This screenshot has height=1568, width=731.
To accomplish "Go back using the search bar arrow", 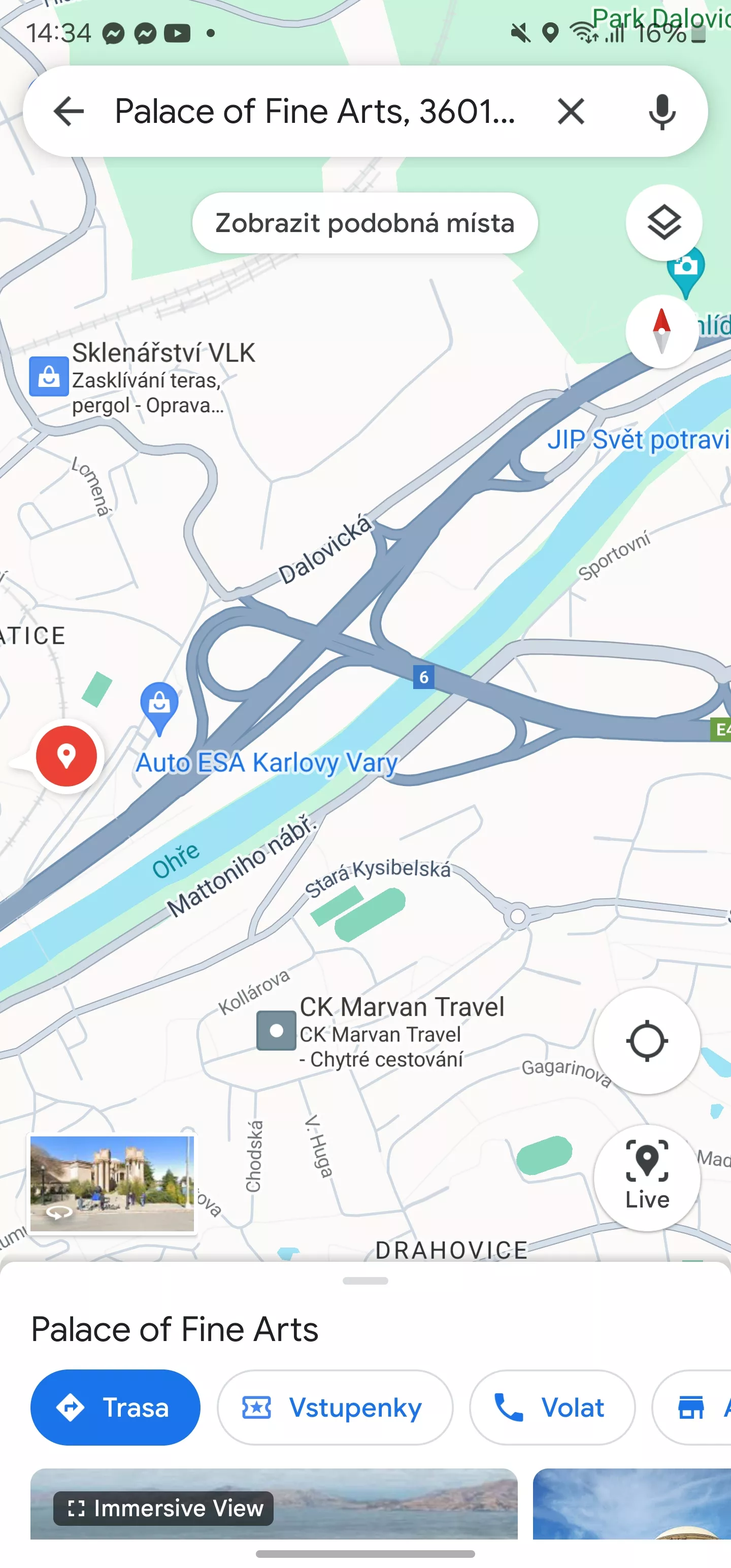I will tap(68, 111).
